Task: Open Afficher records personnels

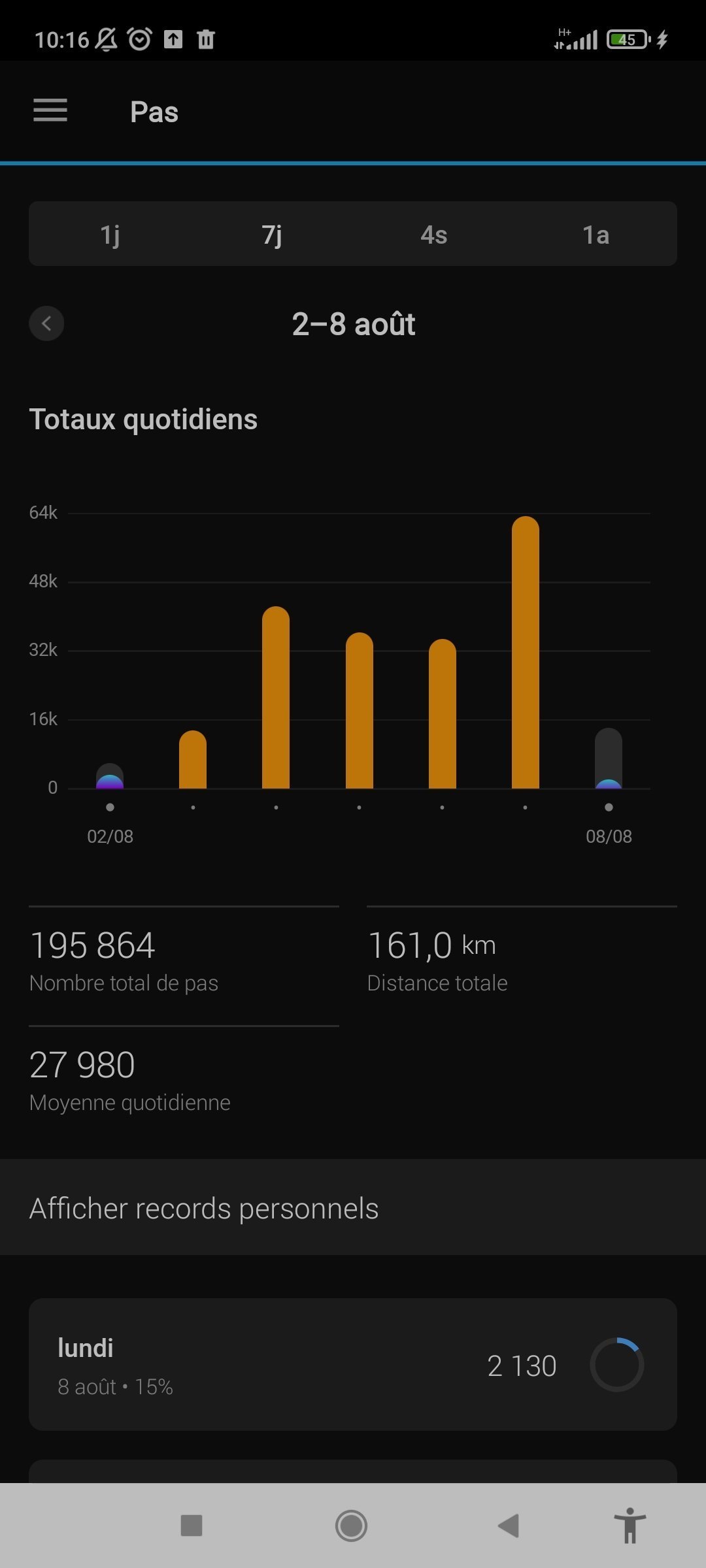Action: click(x=353, y=1207)
